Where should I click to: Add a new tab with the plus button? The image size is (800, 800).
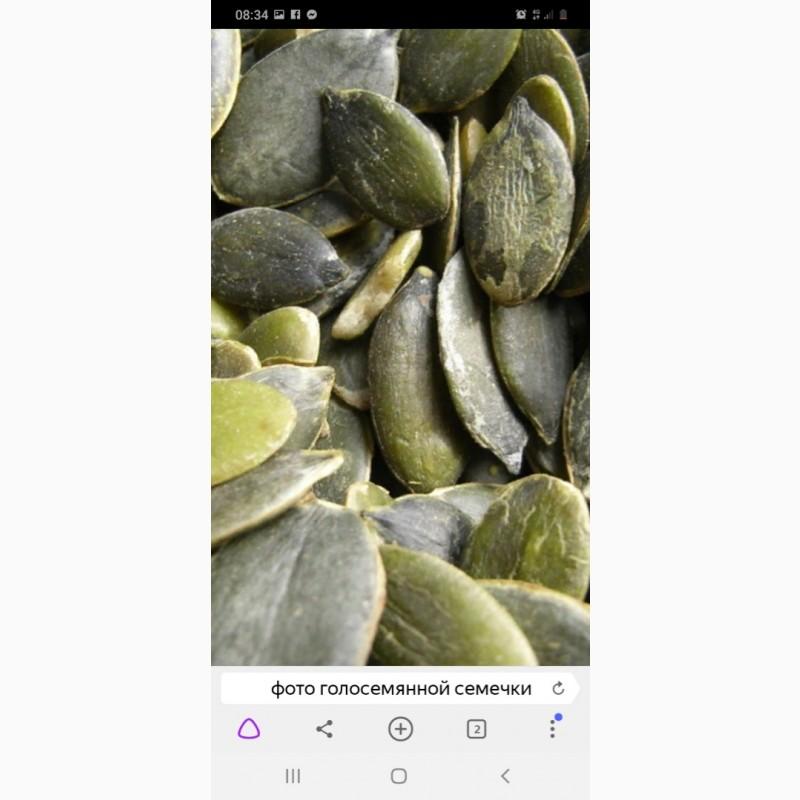pyautogui.click(x=401, y=729)
